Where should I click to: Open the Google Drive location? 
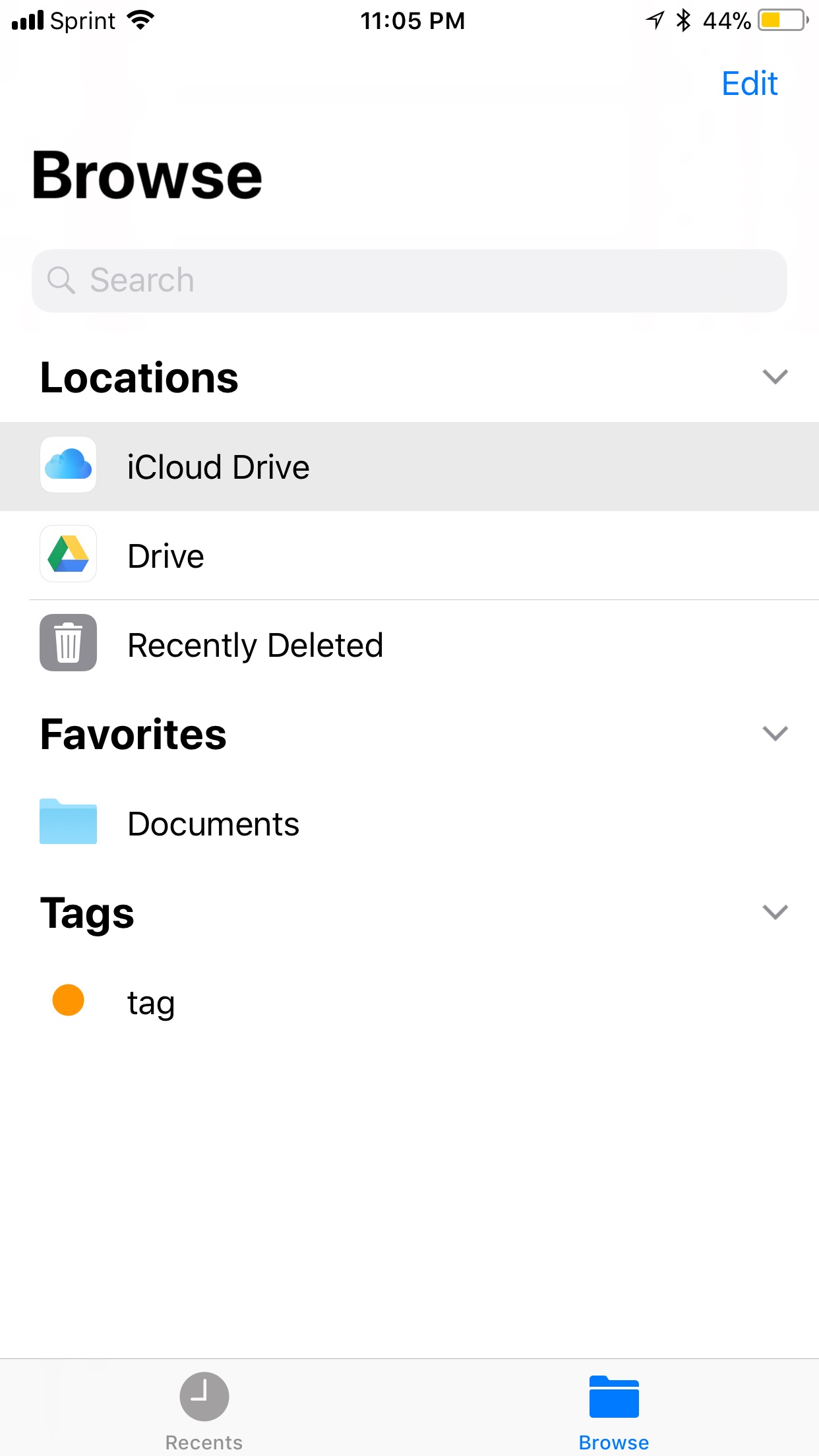pyautogui.click(x=409, y=555)
